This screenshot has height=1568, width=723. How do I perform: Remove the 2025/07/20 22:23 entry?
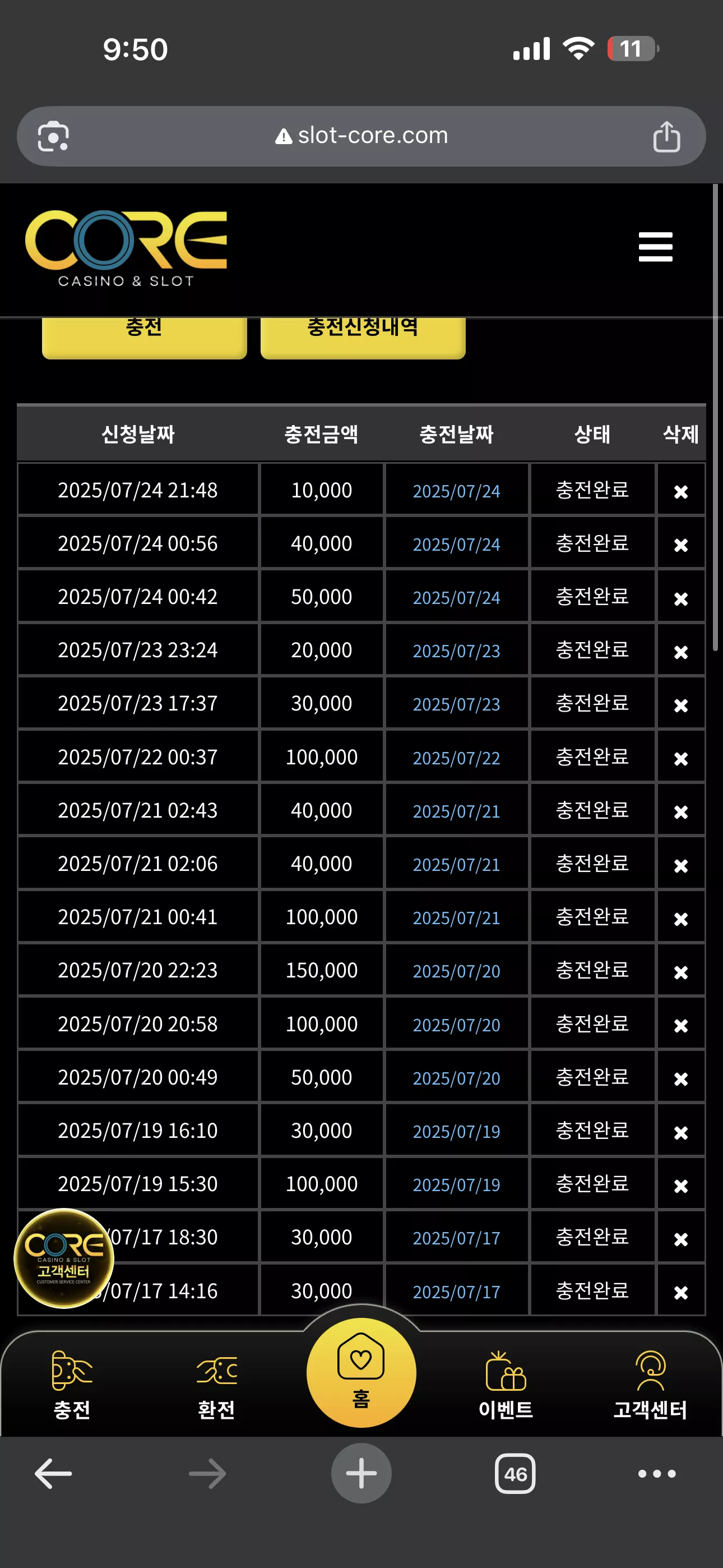[681, 972]
